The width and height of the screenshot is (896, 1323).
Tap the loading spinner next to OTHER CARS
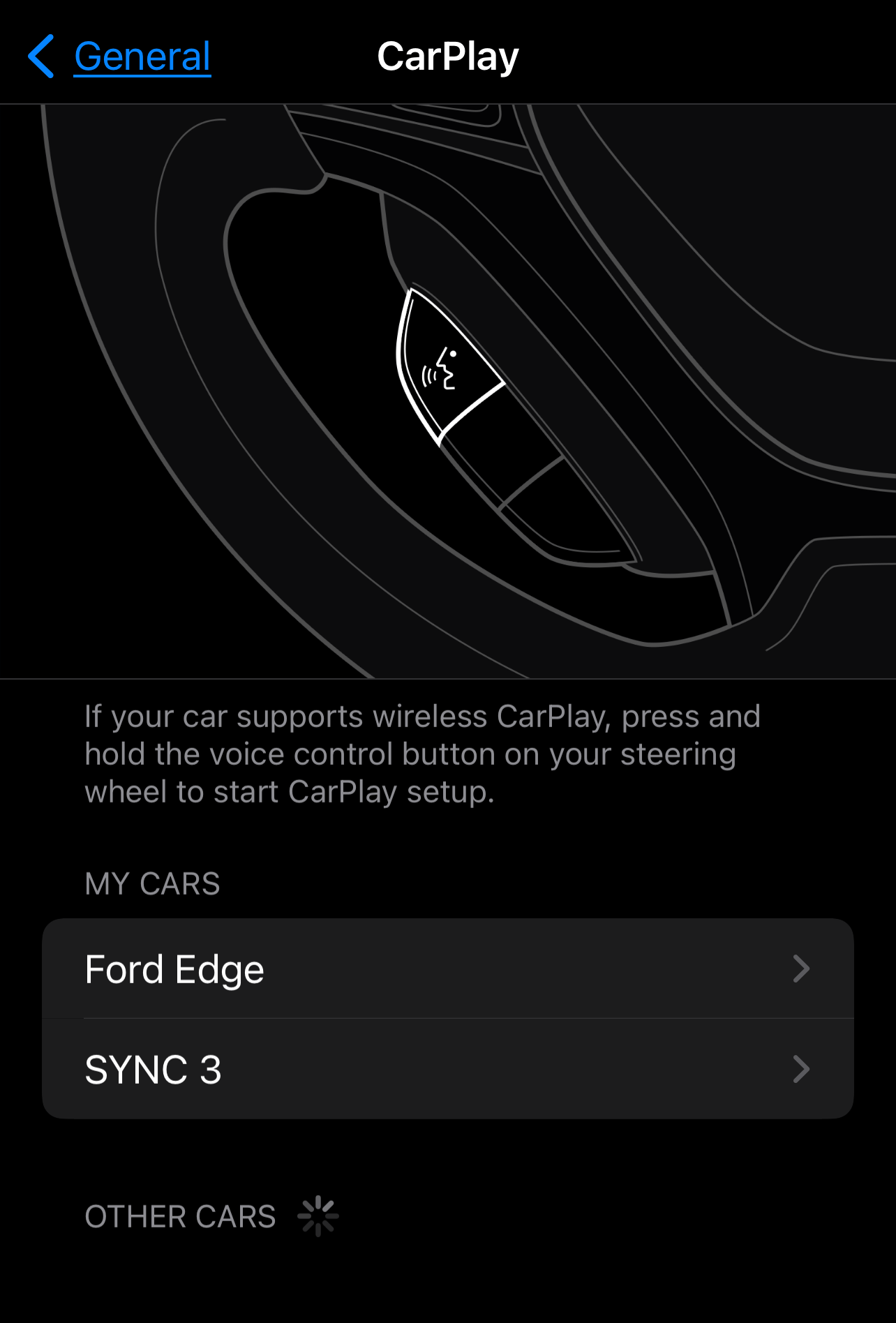318,1215
